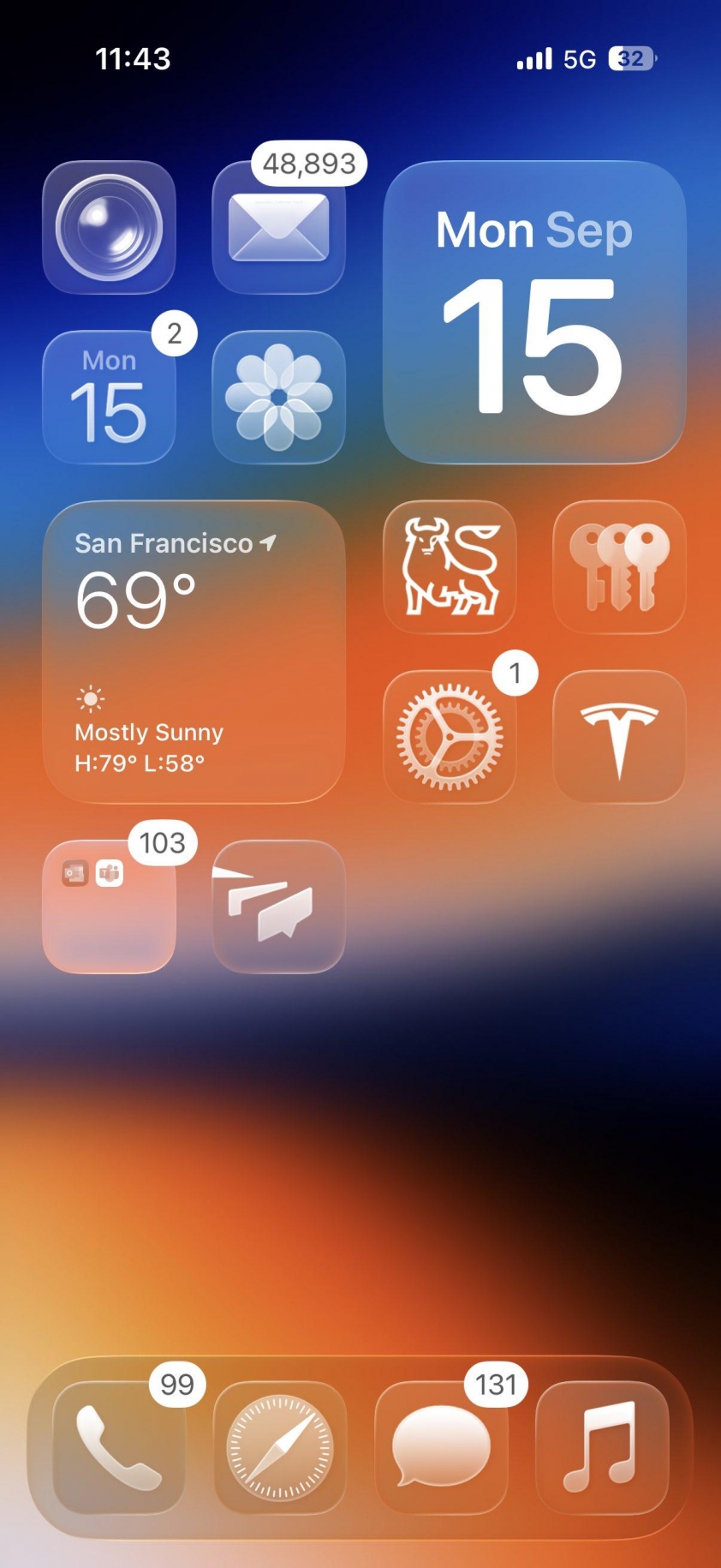Open the small Calendar app icon
This screenshot has height=1568, width=721.
(x=109, y=398)
